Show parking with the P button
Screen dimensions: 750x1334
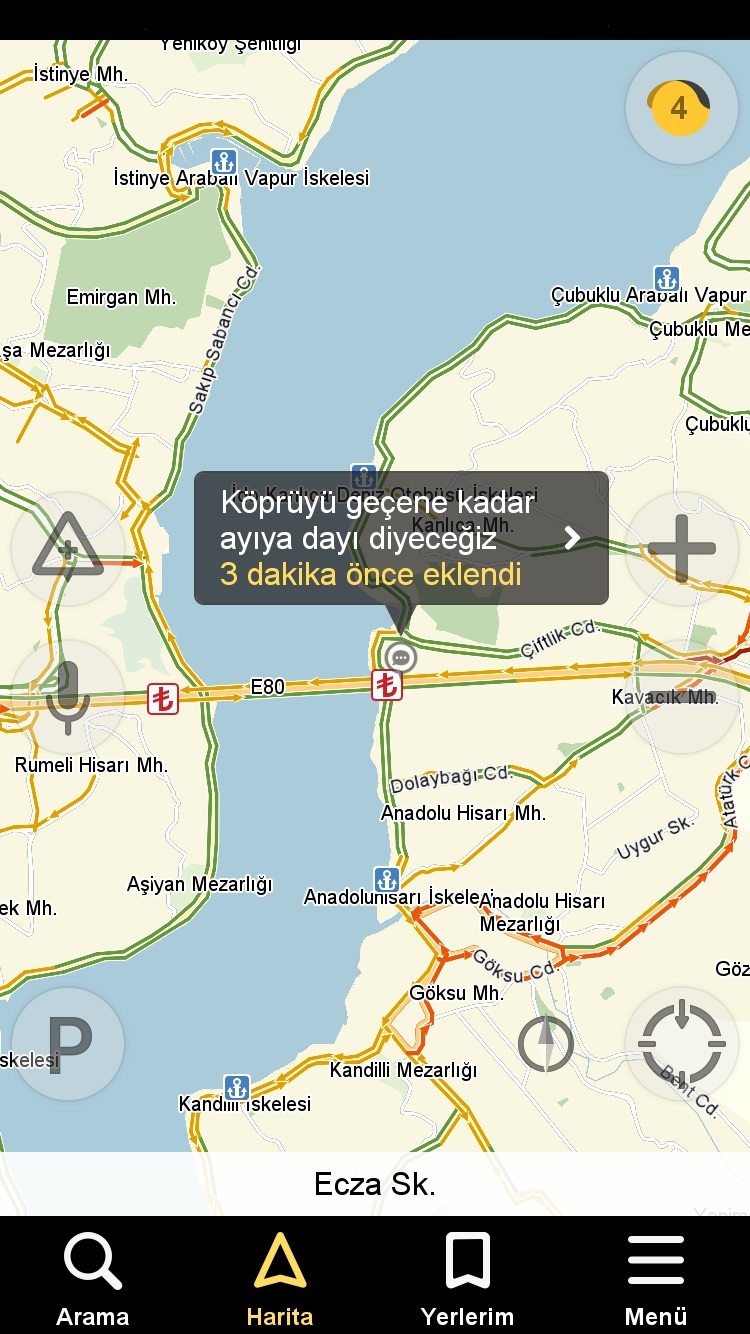67,1044
